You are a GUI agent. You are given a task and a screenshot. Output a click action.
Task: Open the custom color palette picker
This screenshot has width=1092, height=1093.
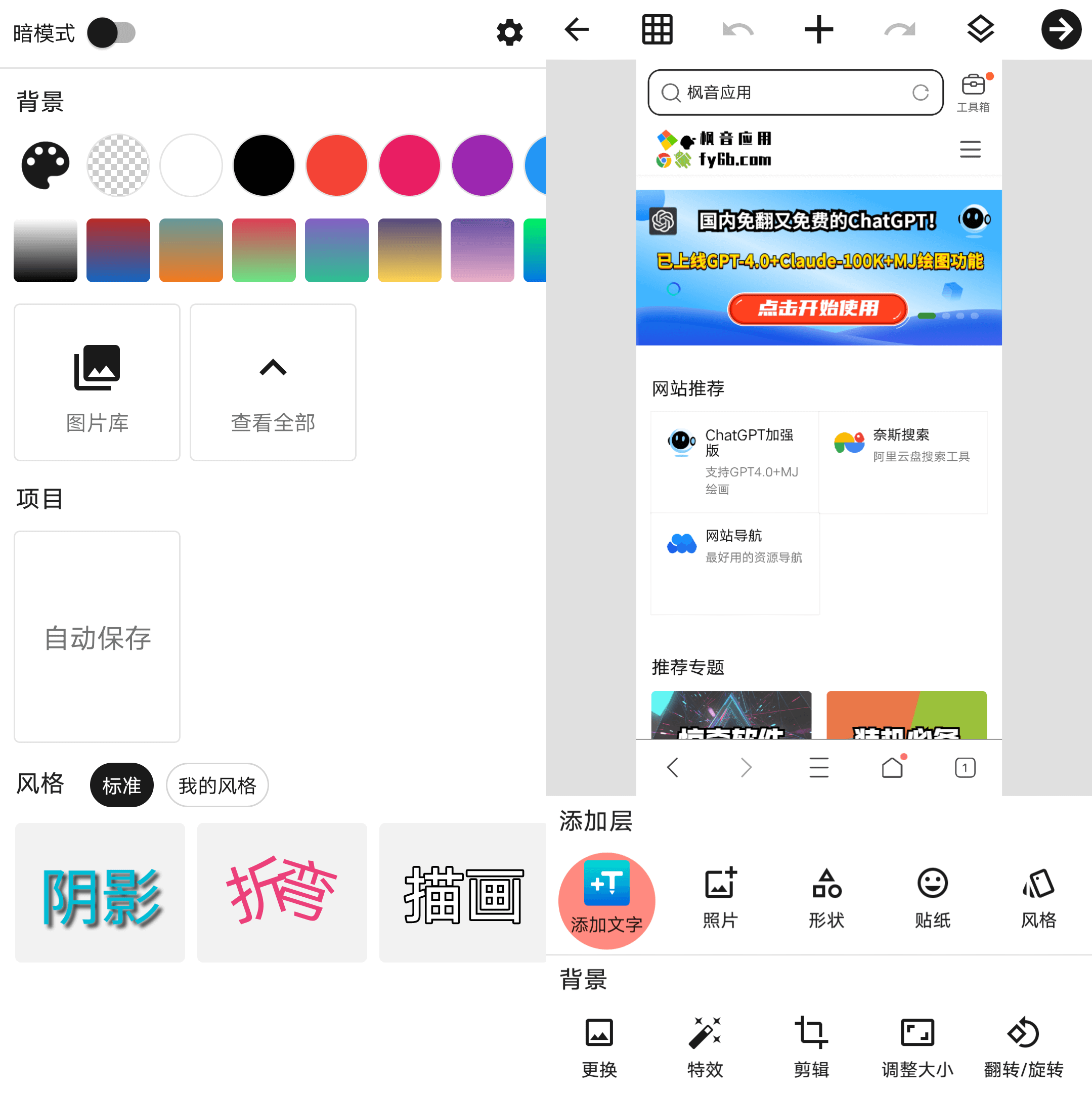click(x=45, y=164)
